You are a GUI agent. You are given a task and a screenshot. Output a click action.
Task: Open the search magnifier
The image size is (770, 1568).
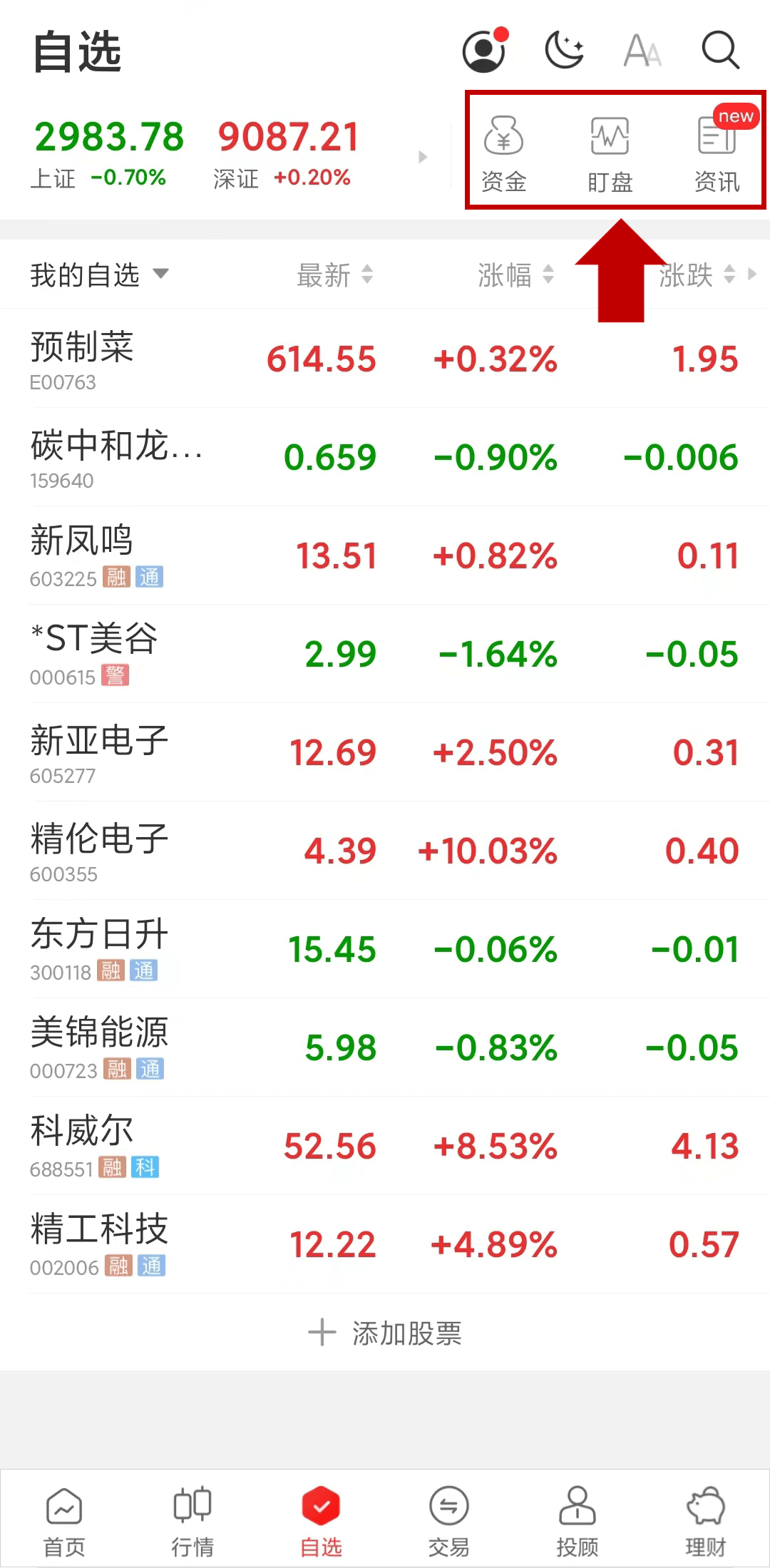tap(720, 51)
